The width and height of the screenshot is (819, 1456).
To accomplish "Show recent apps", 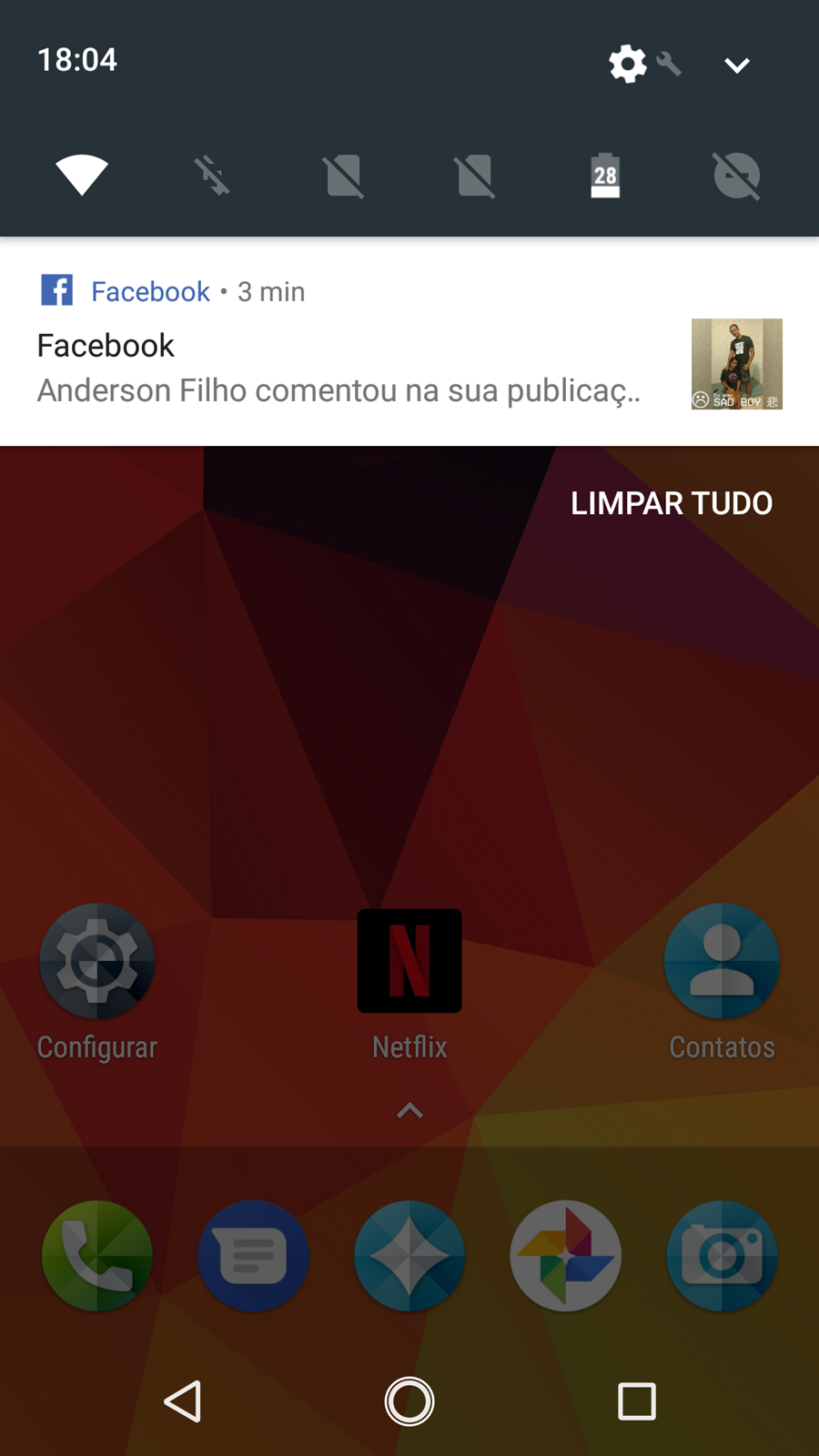I will pyautogui.click(x=636, y=1401).
